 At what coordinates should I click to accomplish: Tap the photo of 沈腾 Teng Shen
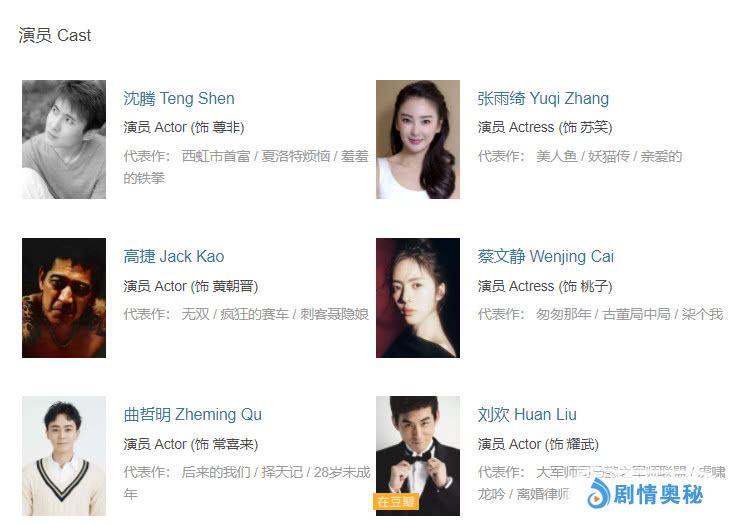click(x=64, y=139)
